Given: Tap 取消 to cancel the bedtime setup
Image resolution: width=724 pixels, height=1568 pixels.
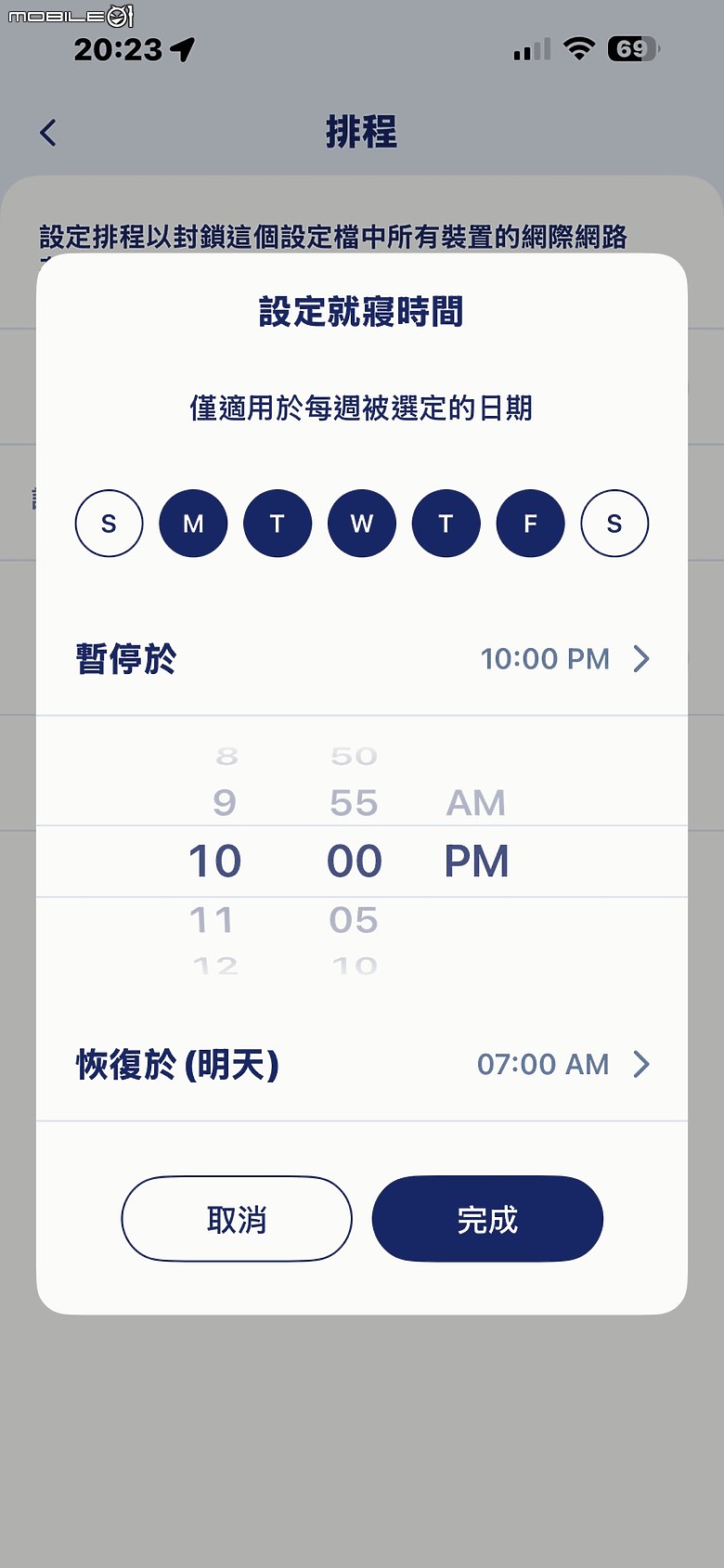Looking at the screenshot, I should [x=237, y=1219].
